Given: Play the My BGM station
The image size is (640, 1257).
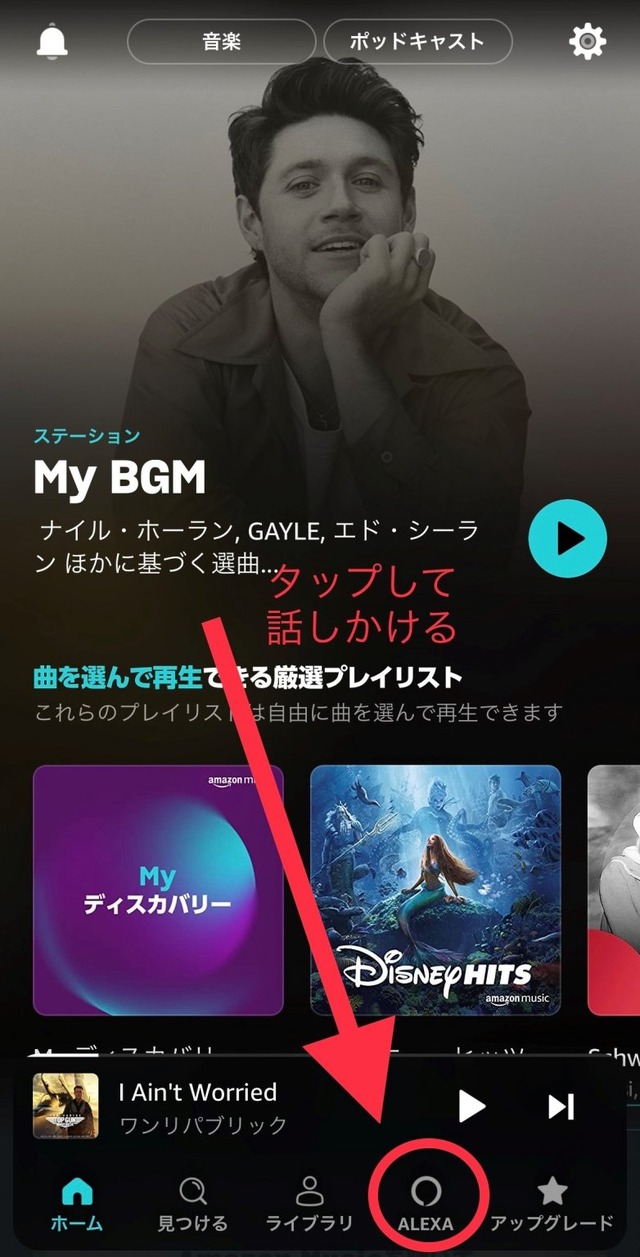Looking at the screenshot, I should (x=567, y=539).
